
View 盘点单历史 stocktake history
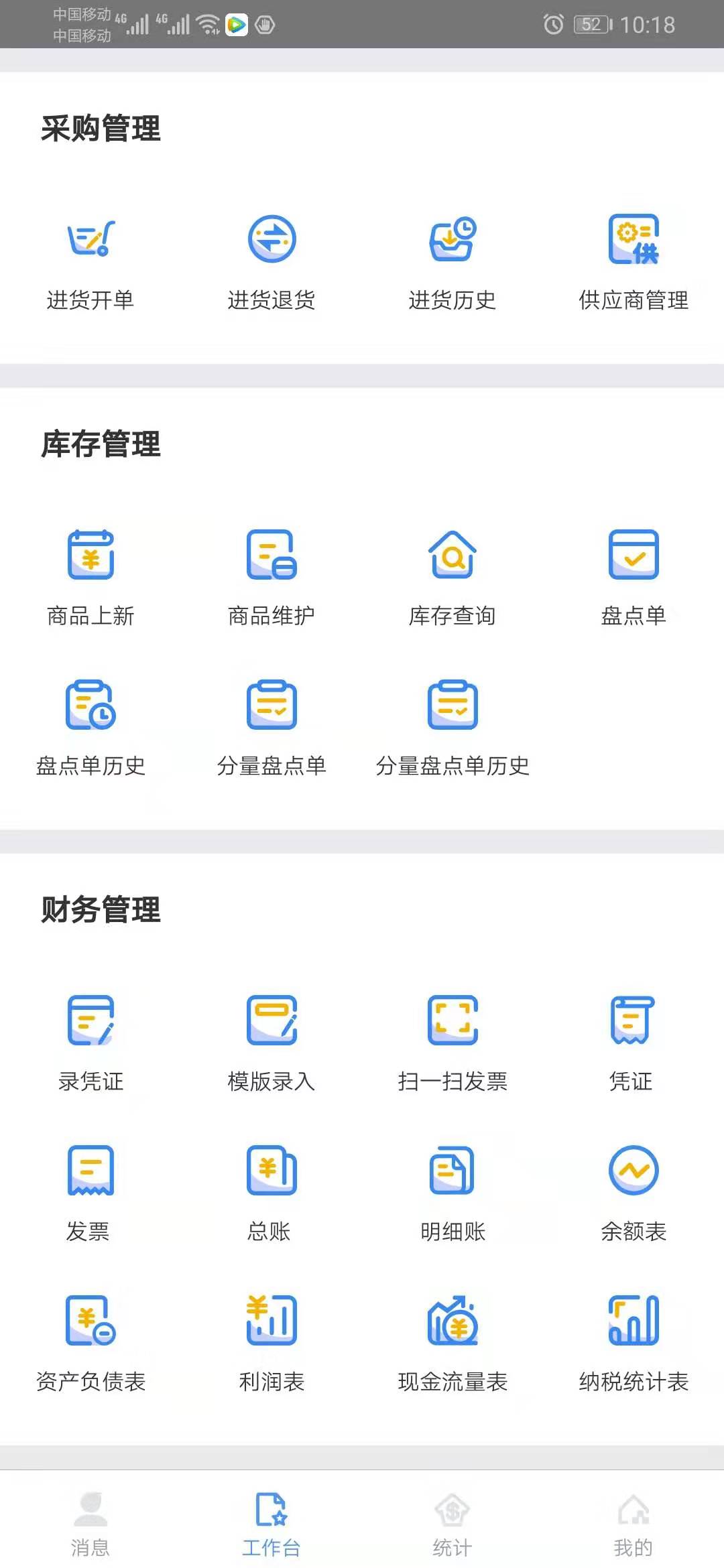coord(90,727)
